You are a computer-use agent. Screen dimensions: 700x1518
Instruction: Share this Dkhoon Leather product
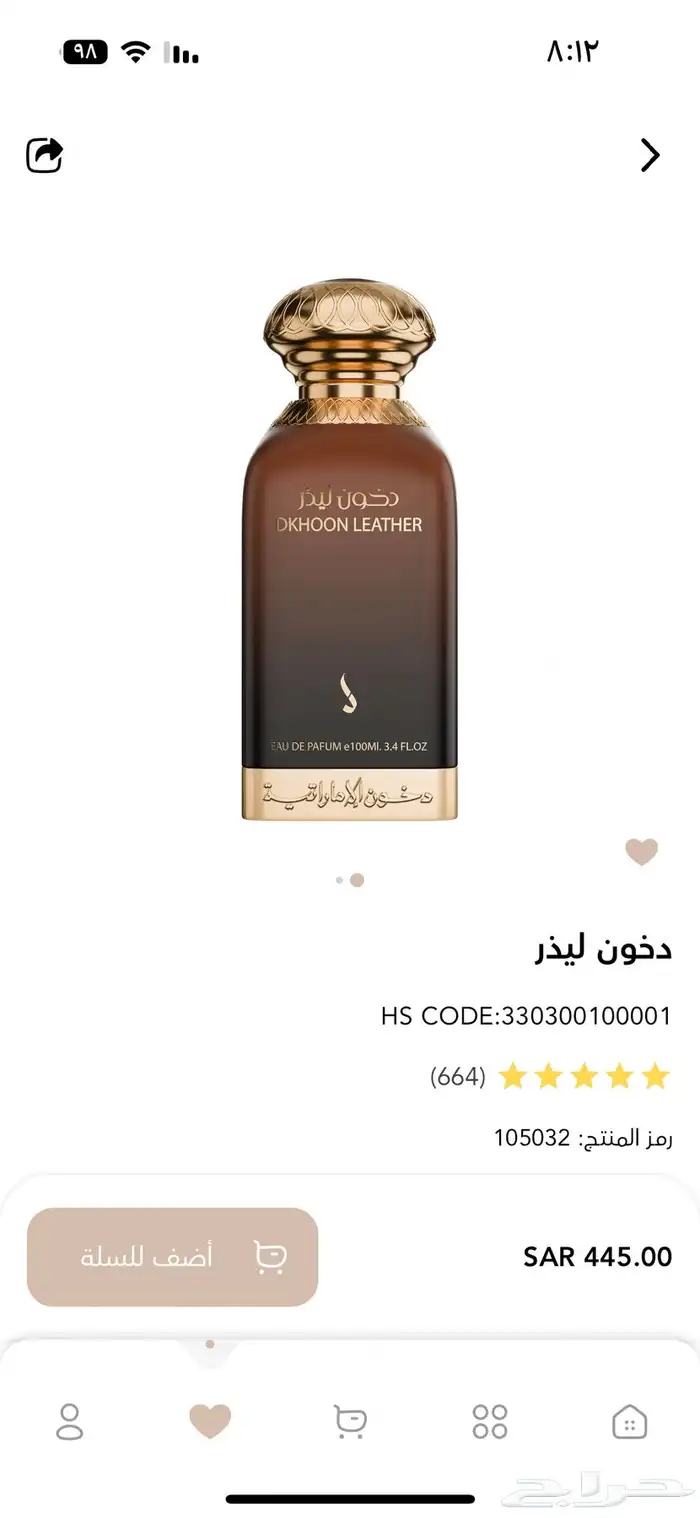[44, 155]
